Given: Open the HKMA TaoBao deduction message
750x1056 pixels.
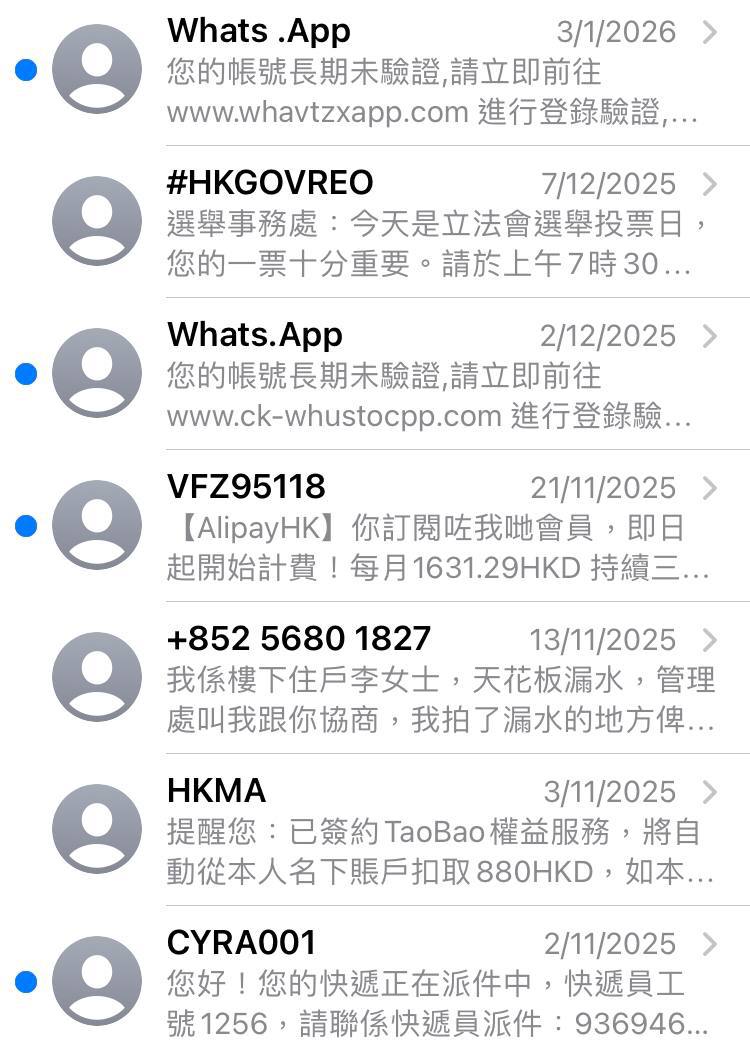Looking at the screenshot, I should tap(375, 830).
